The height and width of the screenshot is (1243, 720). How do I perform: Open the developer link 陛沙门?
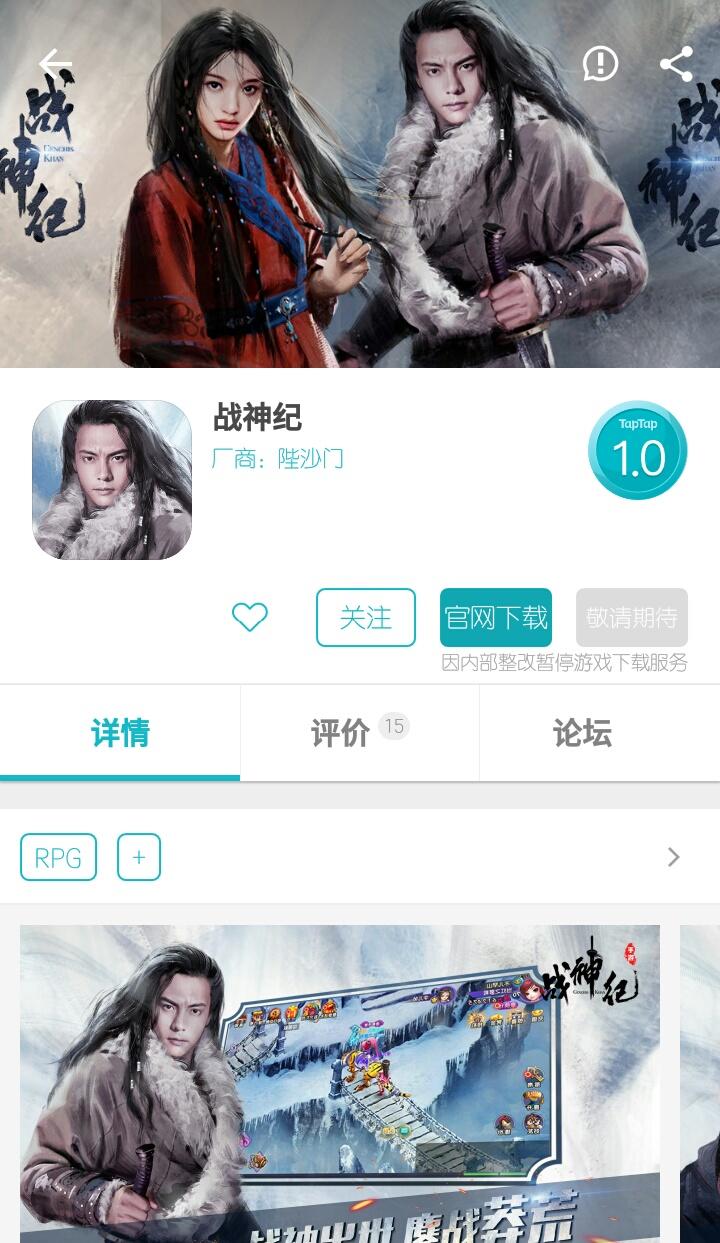pos(309,459)
